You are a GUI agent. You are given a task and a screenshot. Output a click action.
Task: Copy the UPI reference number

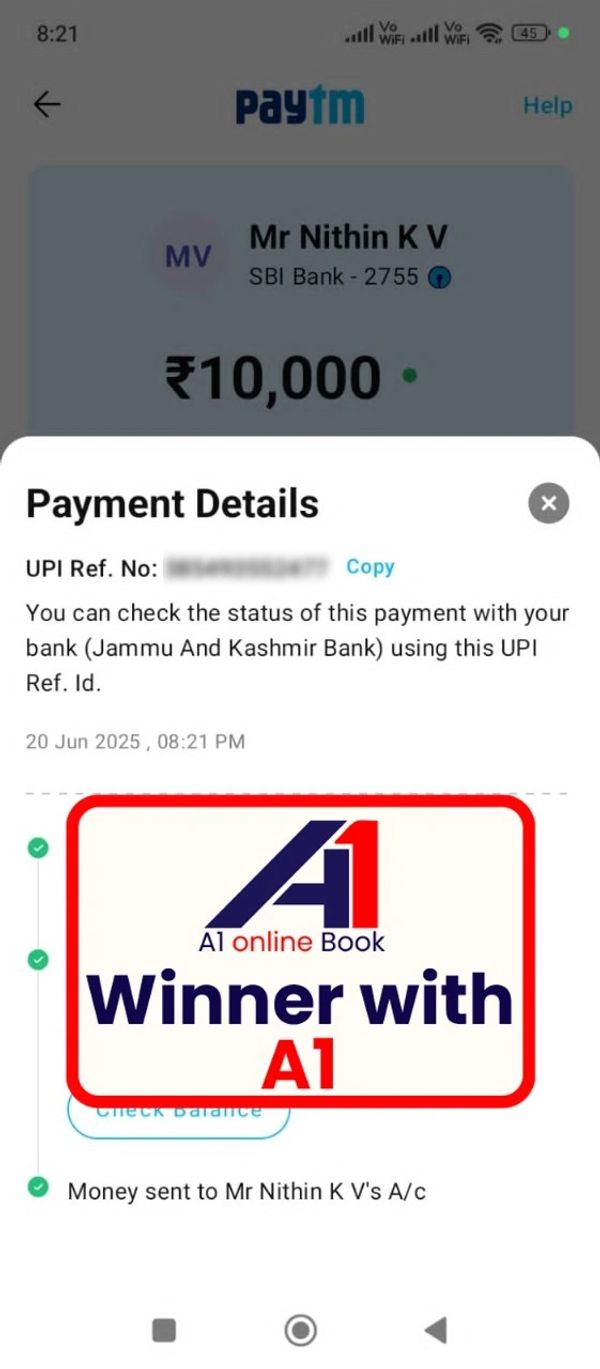(x=370, y=567)
